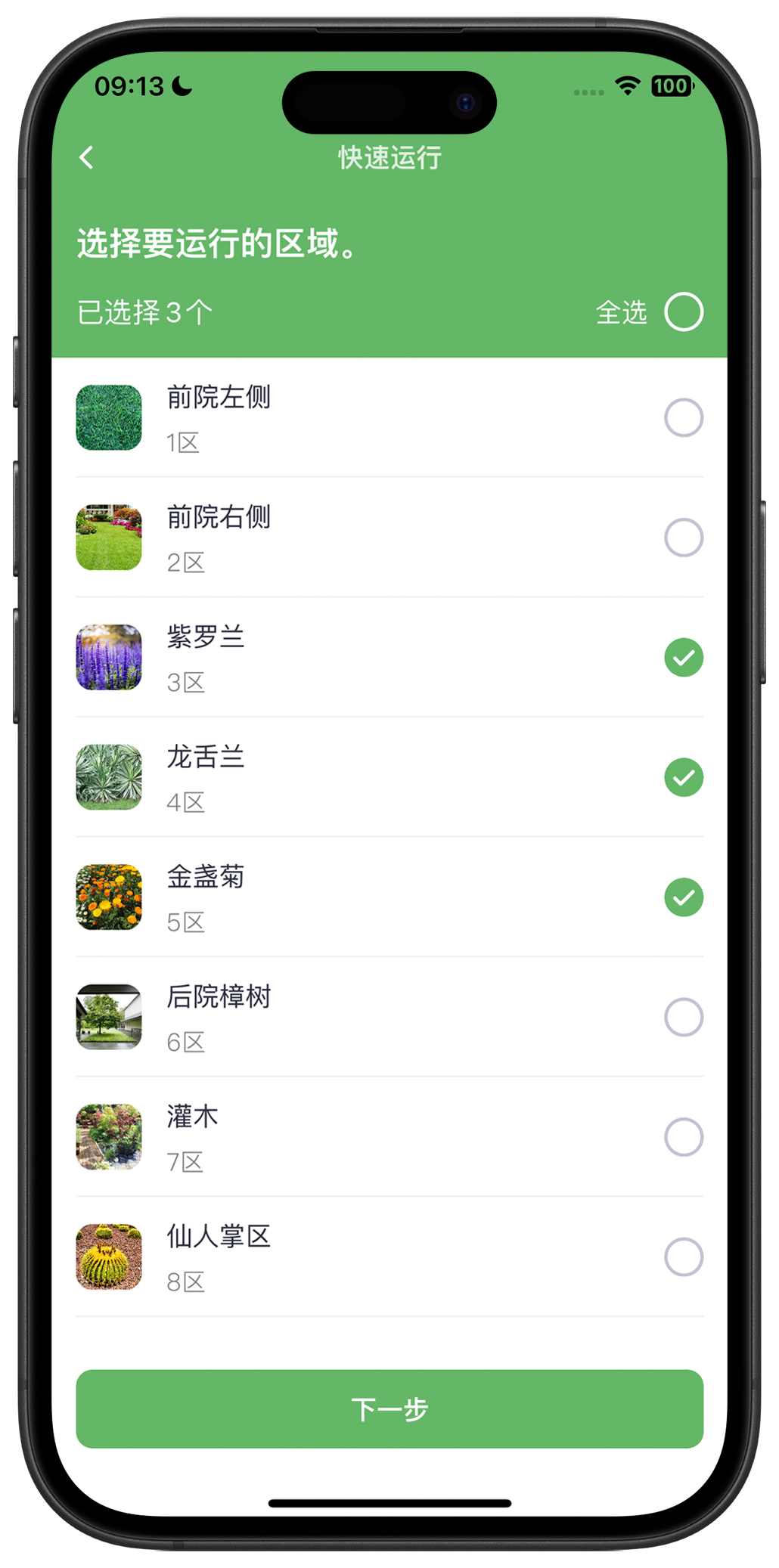Uncheck the 金盏菊 zone
The height and width of the screenshot is (1568, 779).
(684, 897)
